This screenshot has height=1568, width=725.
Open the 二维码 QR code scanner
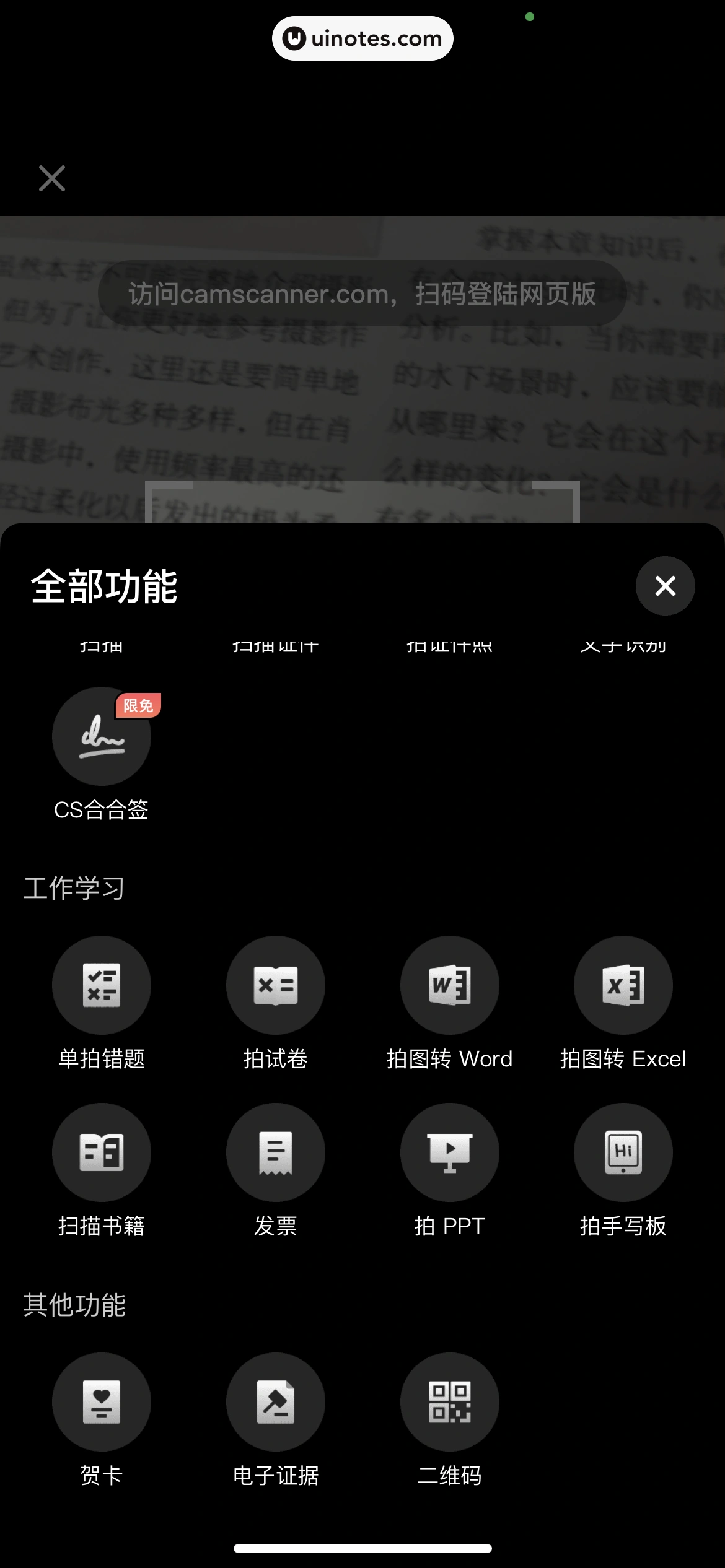450,1402
